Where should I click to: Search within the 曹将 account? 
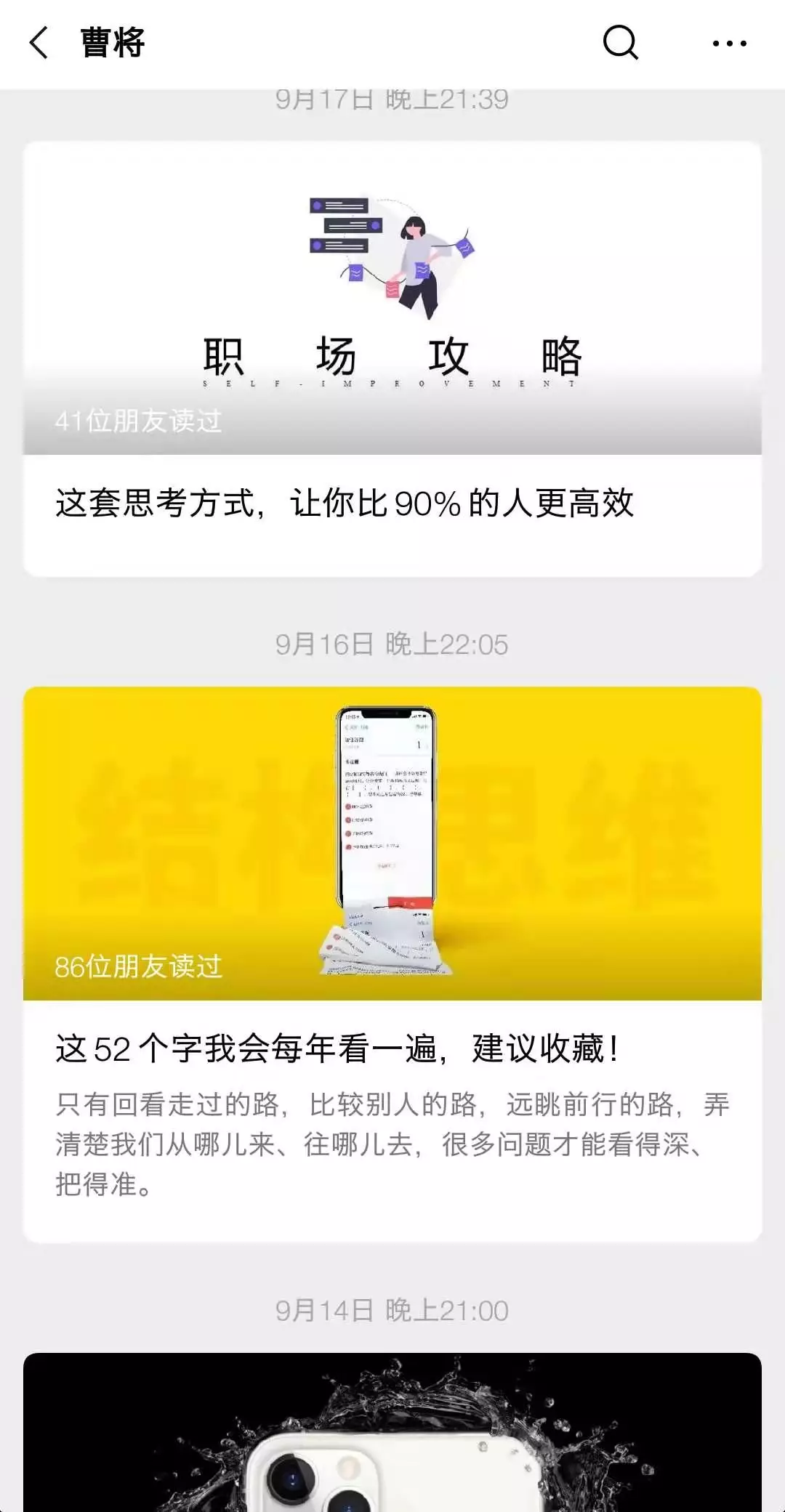[x=620, y=43]
